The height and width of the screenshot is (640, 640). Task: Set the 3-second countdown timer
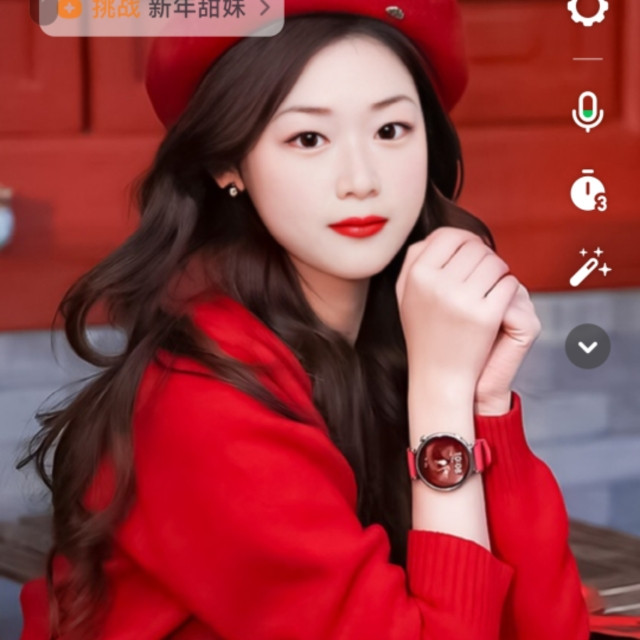coord(588,190)
